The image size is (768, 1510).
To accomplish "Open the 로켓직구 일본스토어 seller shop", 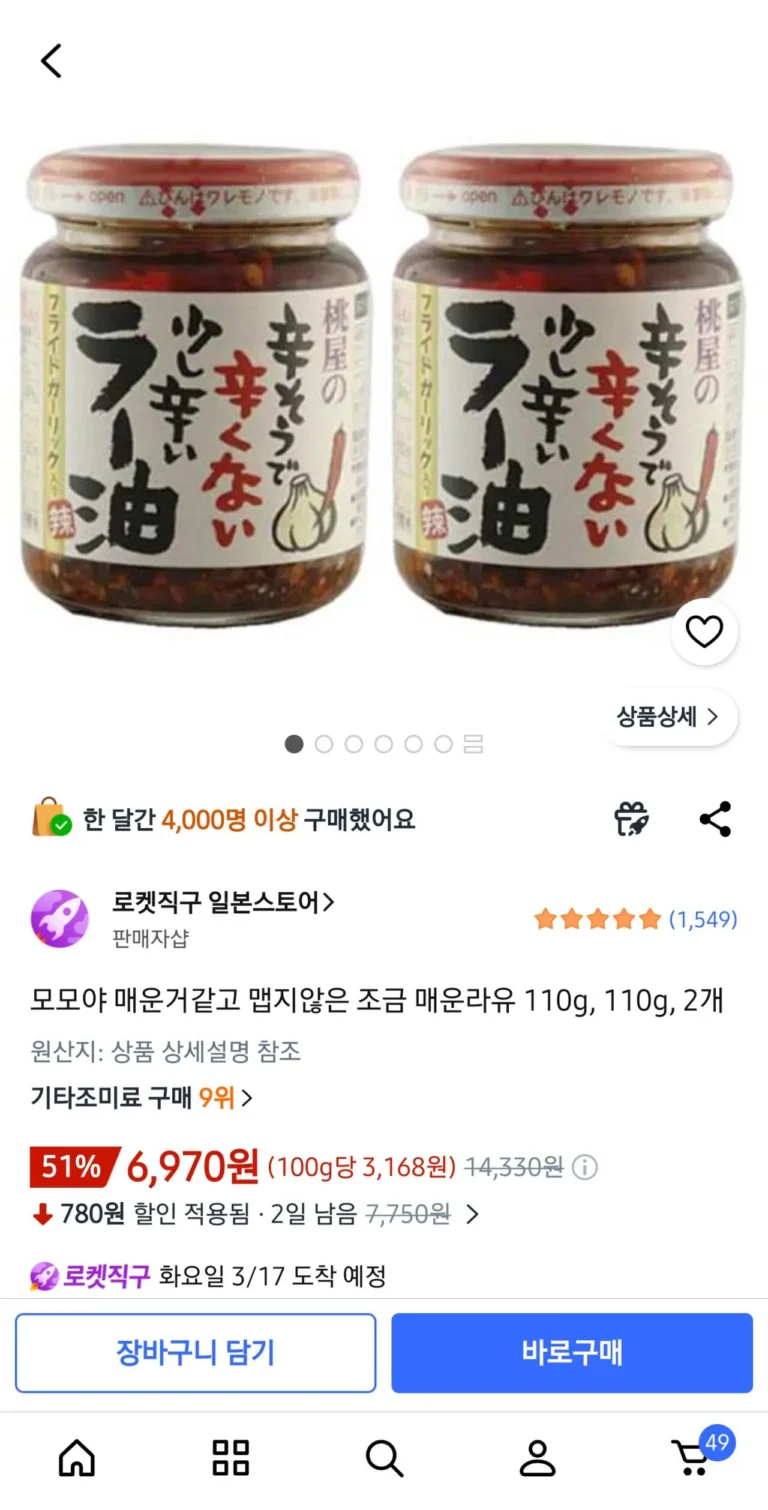I will pos(223,903).
